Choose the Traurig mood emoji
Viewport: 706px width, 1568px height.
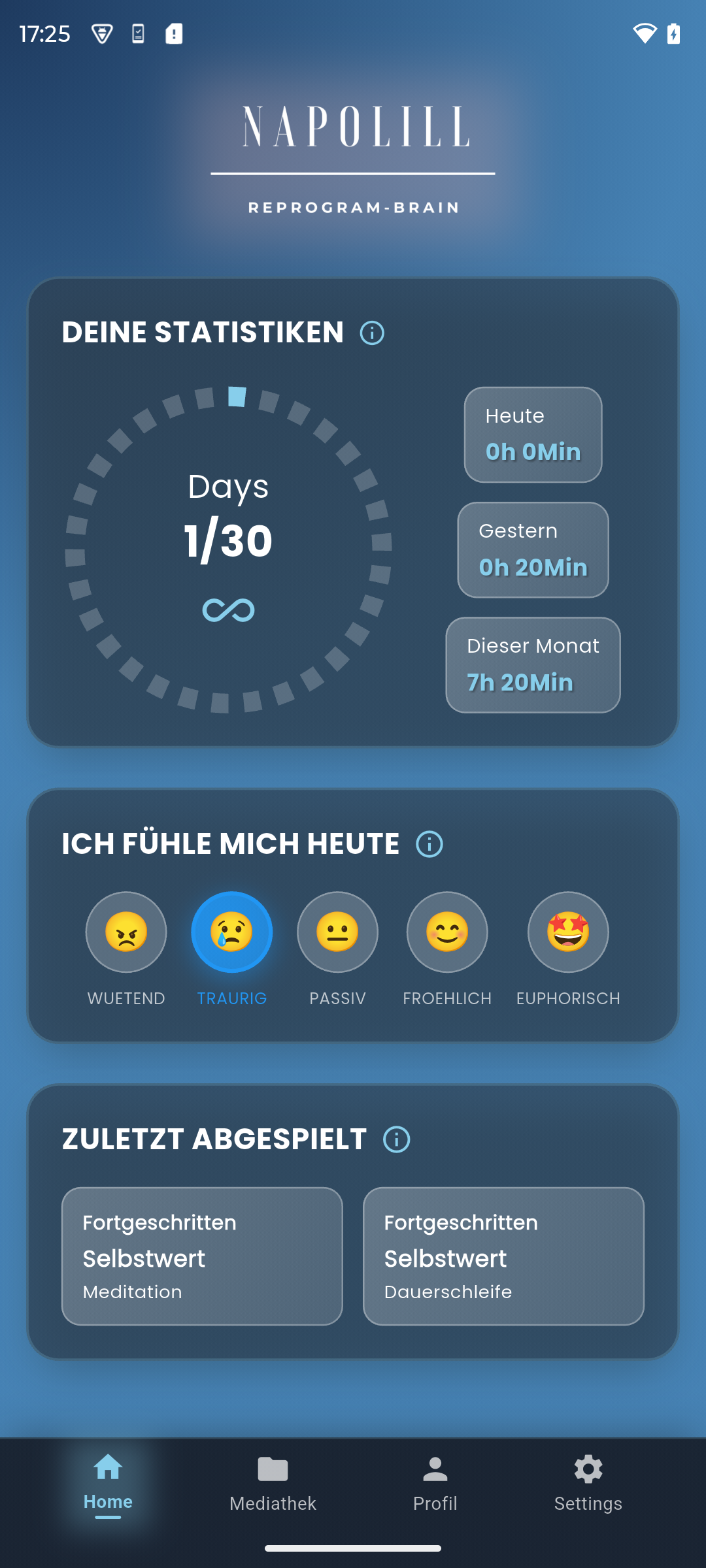tap(231, 932)
